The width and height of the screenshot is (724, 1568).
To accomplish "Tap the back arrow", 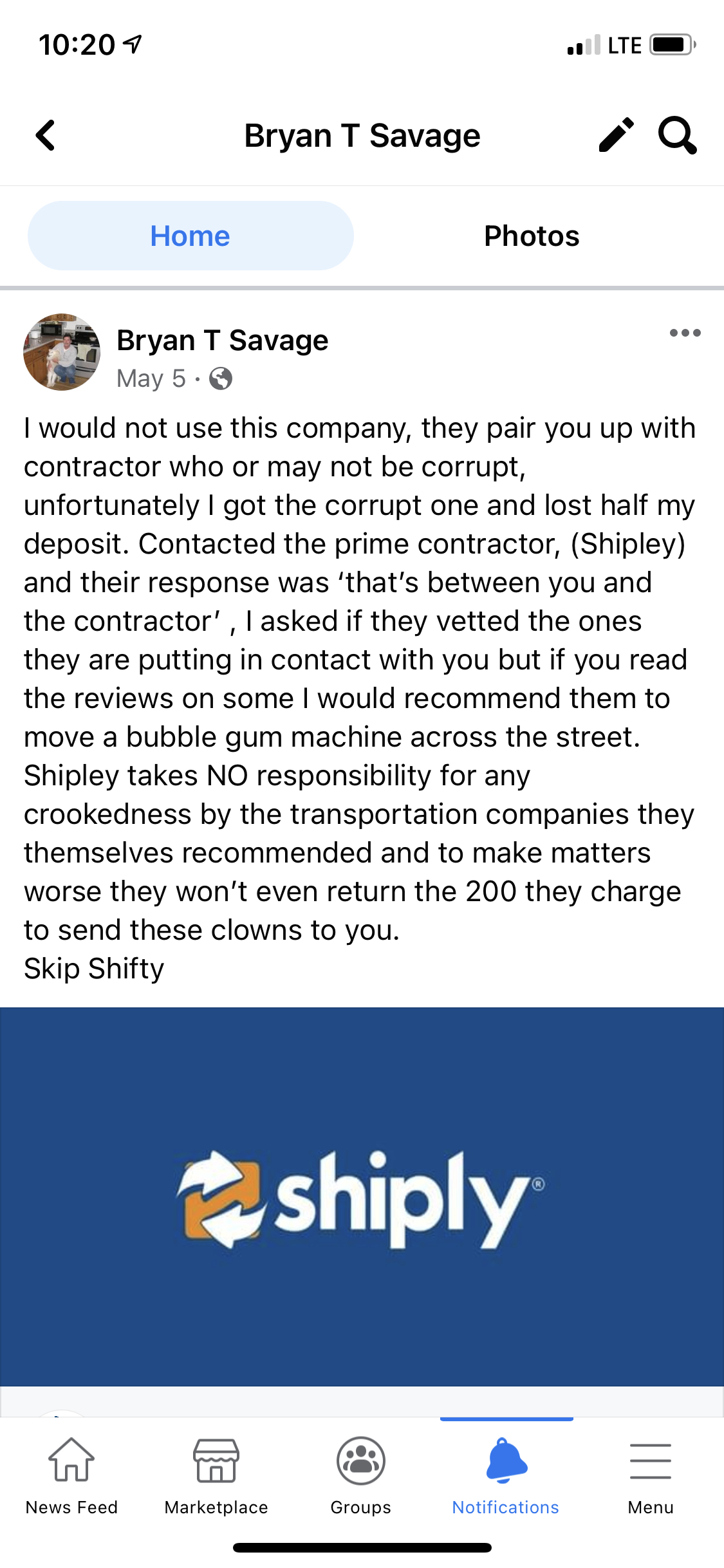I will (44, 135).
